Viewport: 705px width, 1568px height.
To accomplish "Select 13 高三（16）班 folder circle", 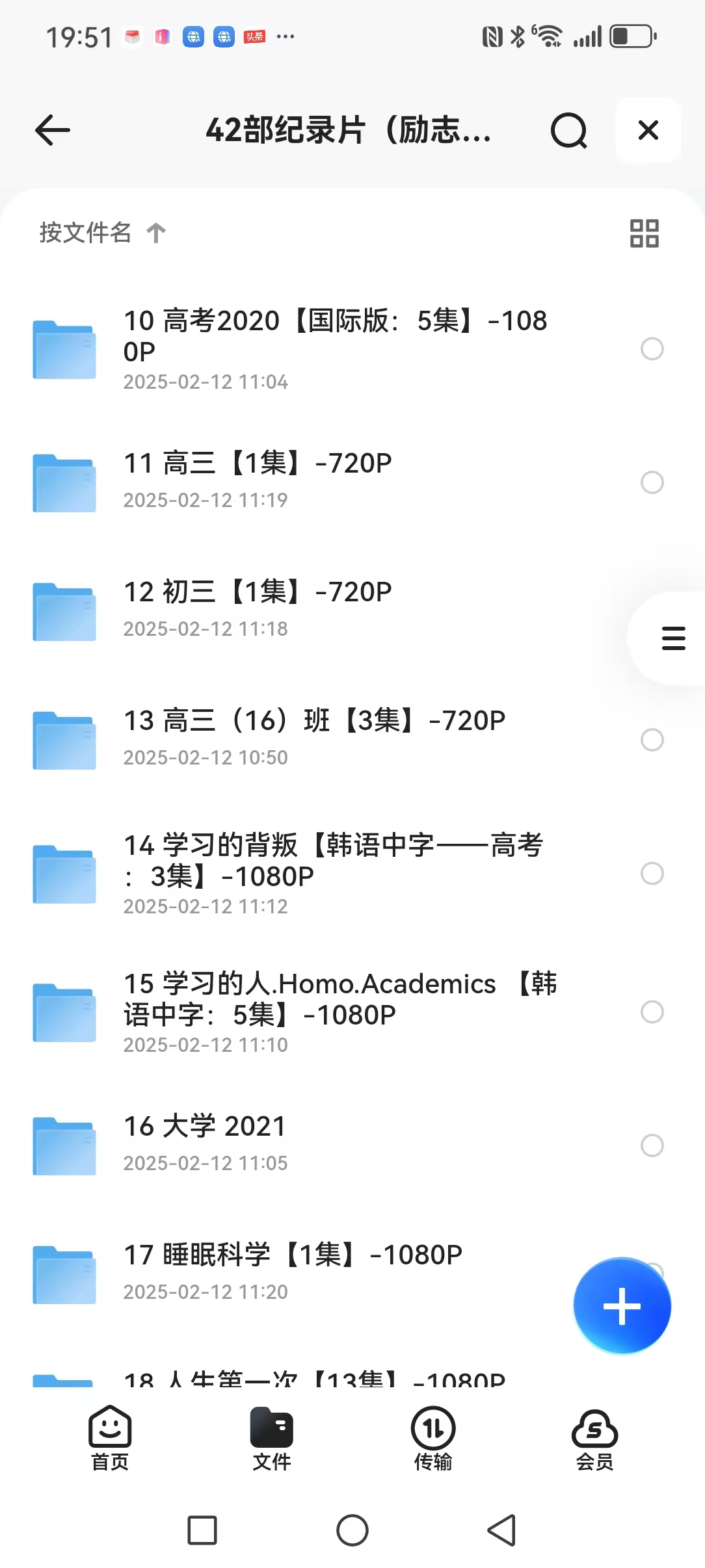I will coord(652,740).
